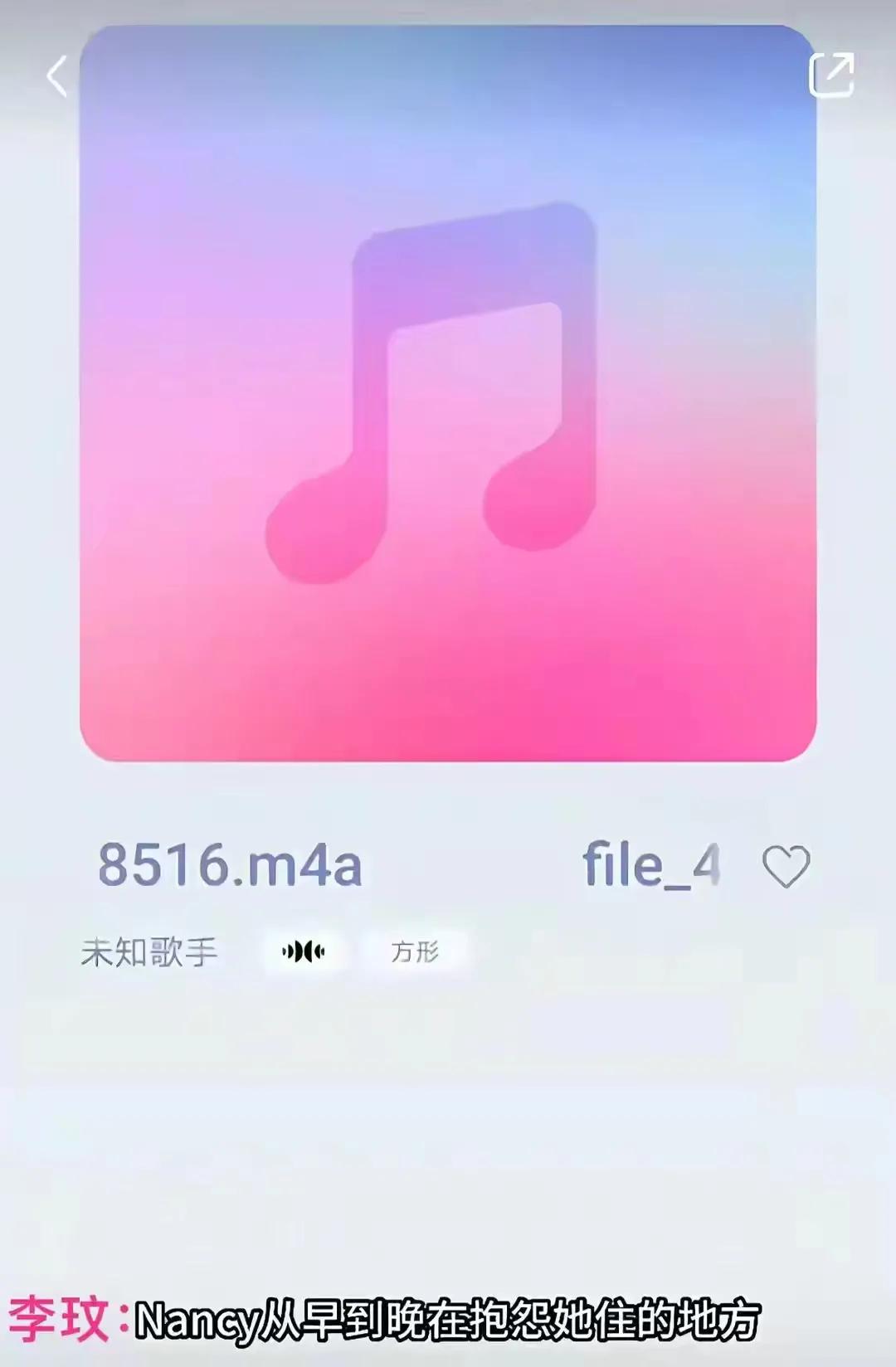Like the track 8516.m4a
The image size is (896, 1367).
pos(786,867)
